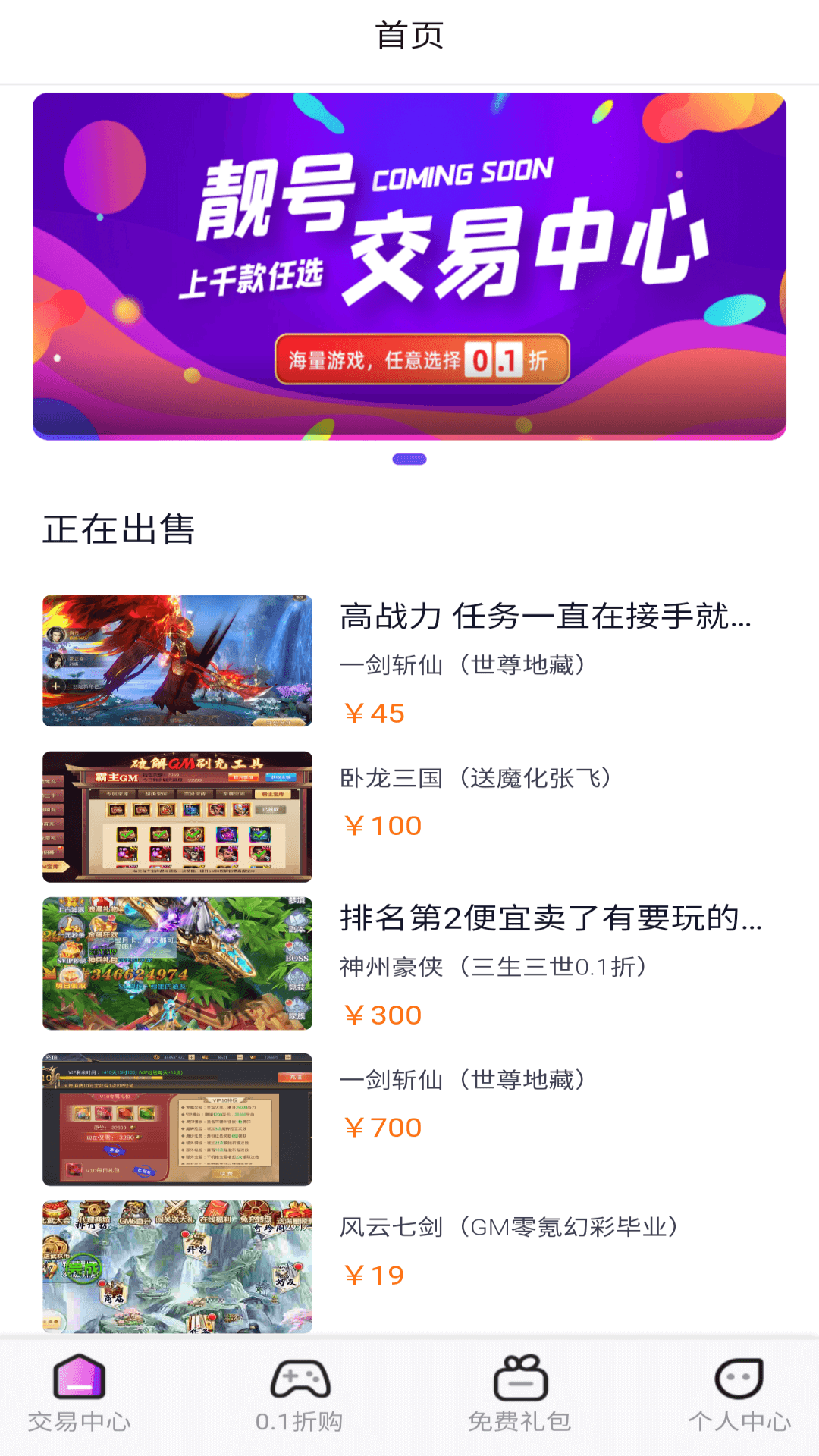The height and width of the screenshot is (1456, 819).
Task: Tap the carousel indicator dot below the banner
Action: [x=409, y=457]
